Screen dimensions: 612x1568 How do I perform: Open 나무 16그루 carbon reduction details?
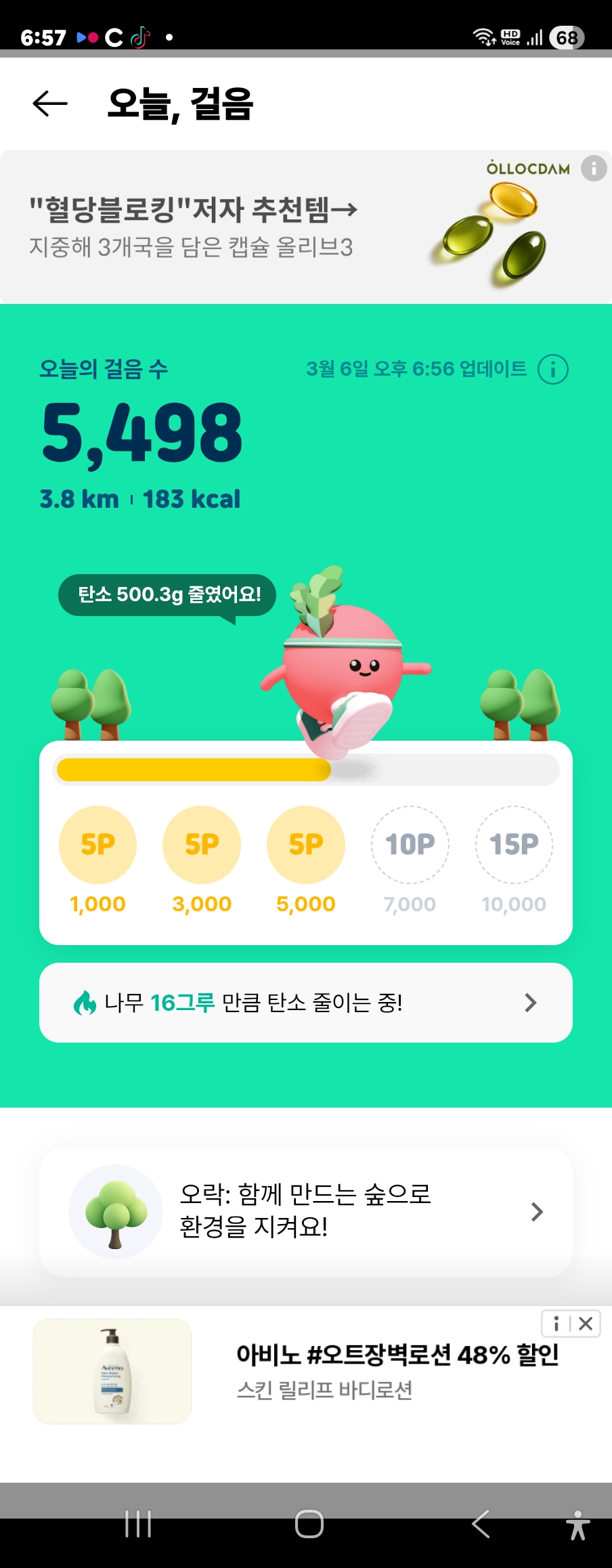tap(306, 1003)
